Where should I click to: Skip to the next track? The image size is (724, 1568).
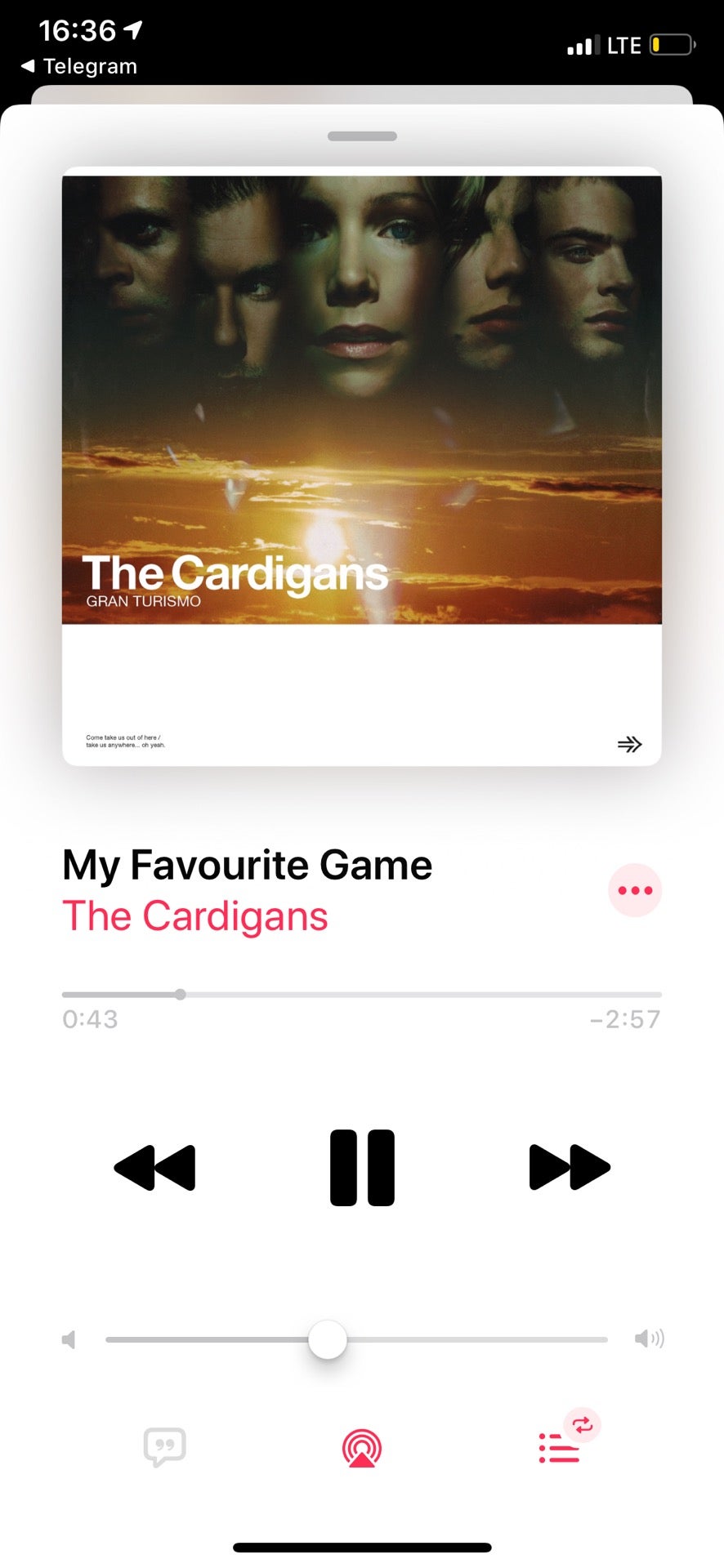570,1167
